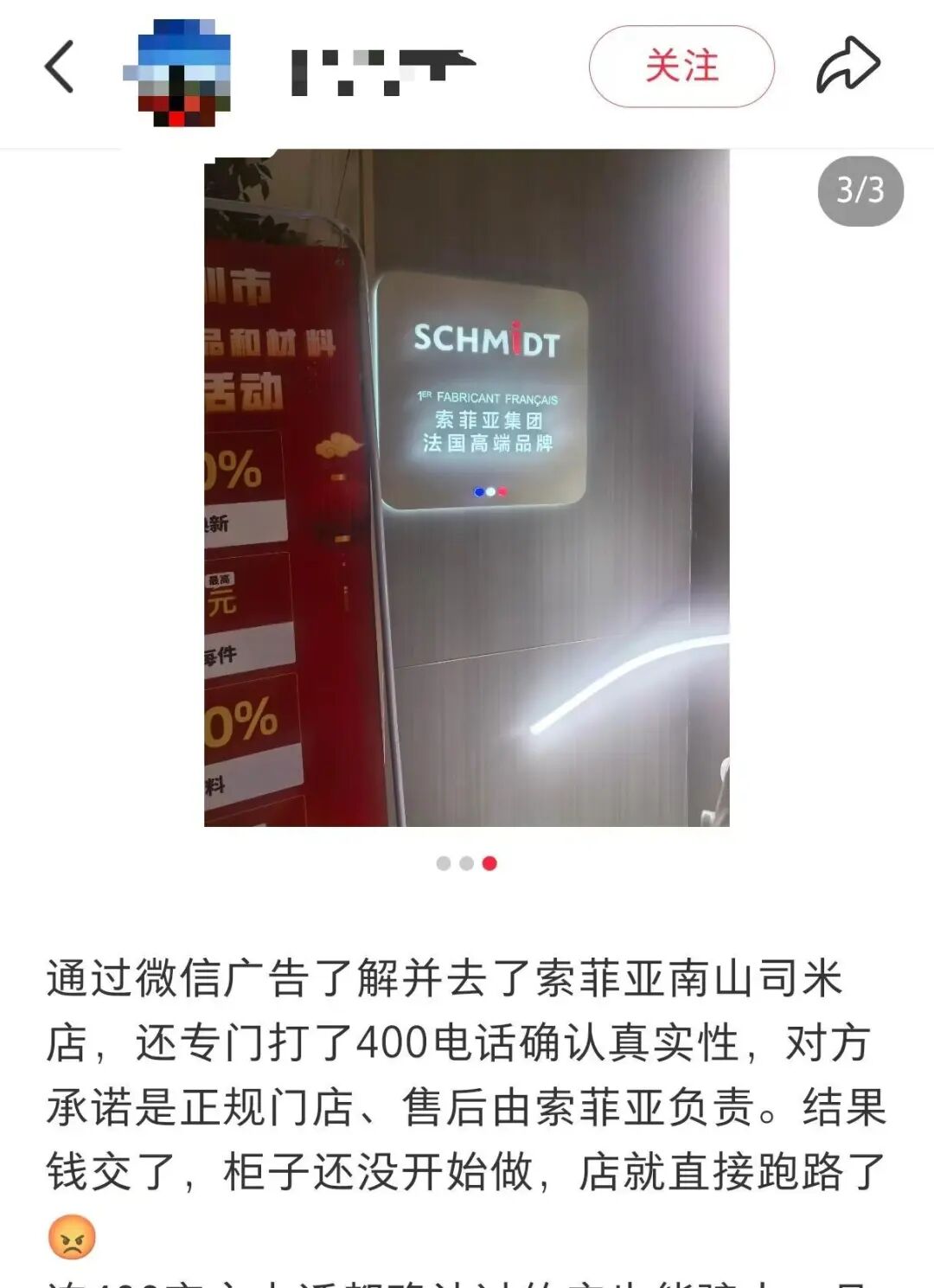
Task: Follow the author with 关注 button
Action: click(681, 67)
